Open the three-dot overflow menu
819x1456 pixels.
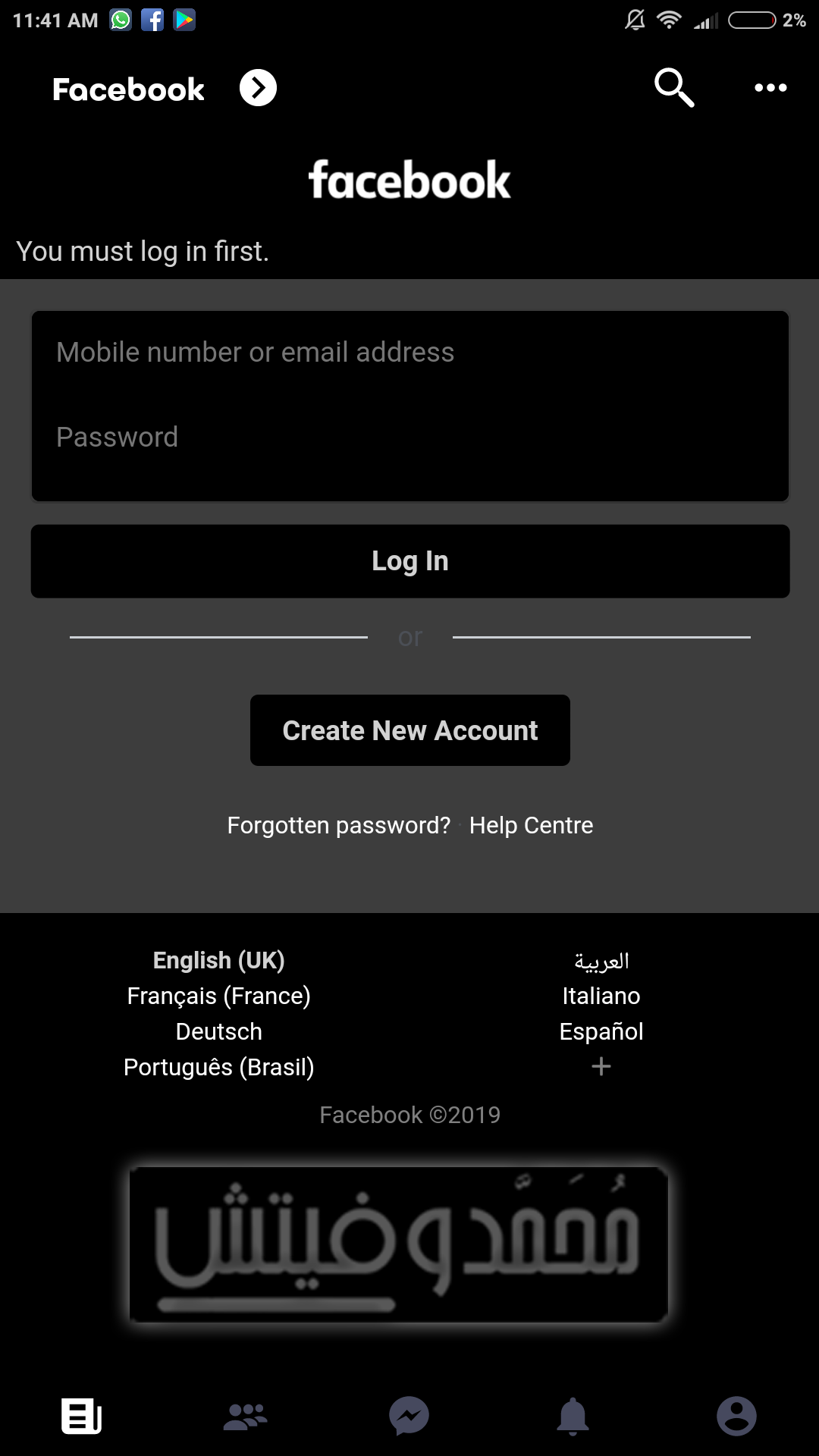pos(770,88)
